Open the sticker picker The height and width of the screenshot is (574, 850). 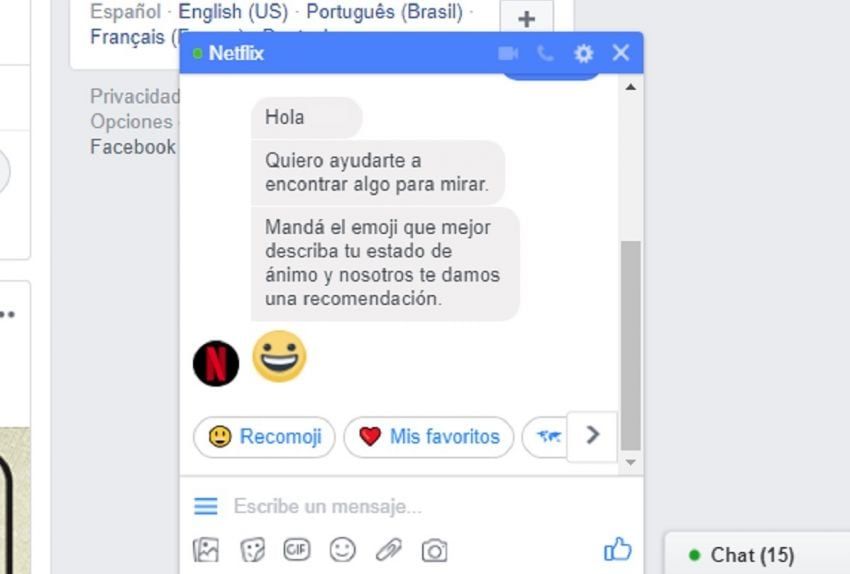coord(252,550)
